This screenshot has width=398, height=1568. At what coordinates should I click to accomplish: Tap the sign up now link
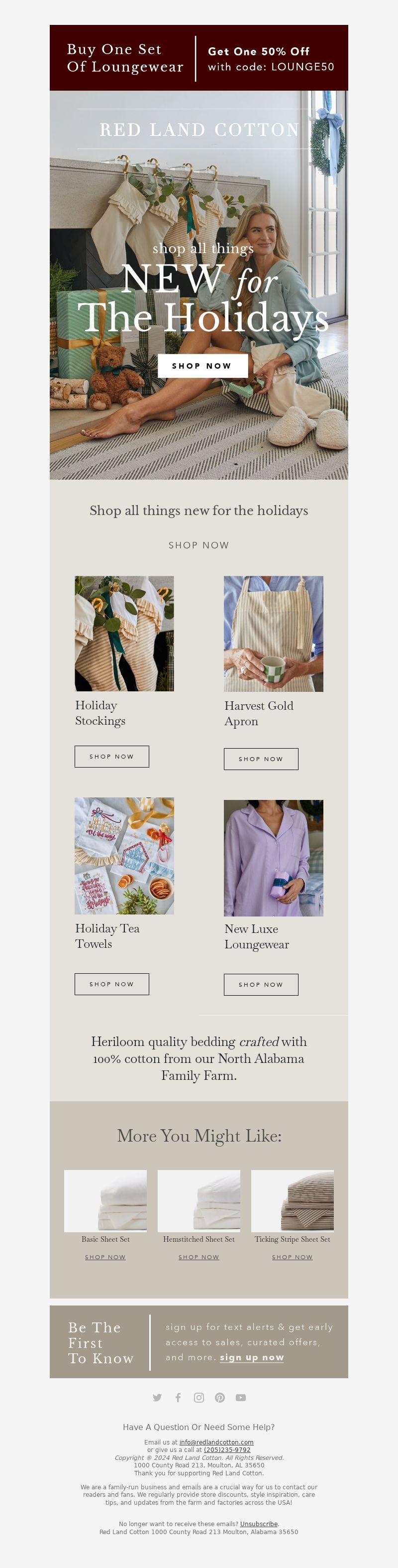click(x=252, y=1357)
